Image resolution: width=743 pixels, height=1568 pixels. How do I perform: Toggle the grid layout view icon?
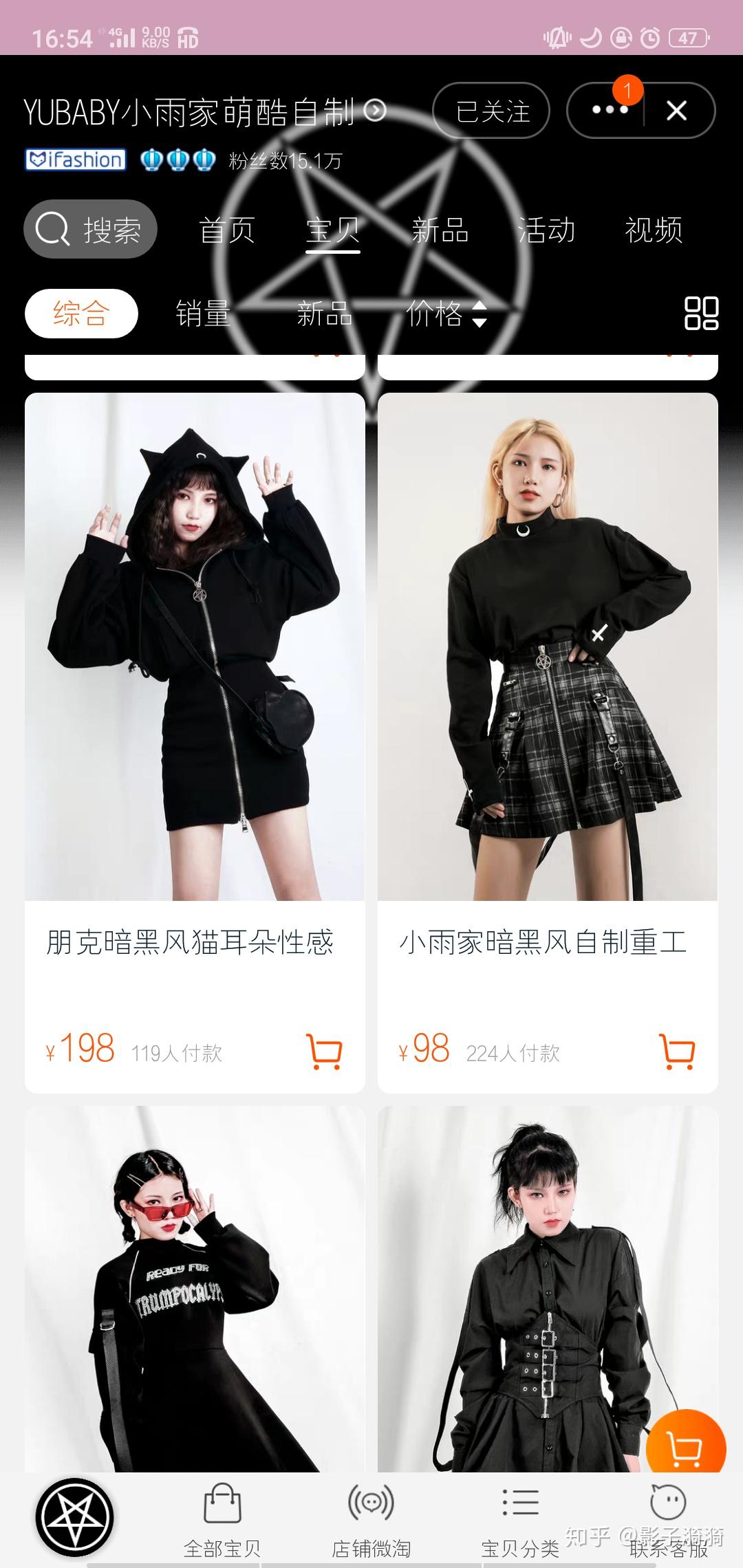click(x=702, y=314)
